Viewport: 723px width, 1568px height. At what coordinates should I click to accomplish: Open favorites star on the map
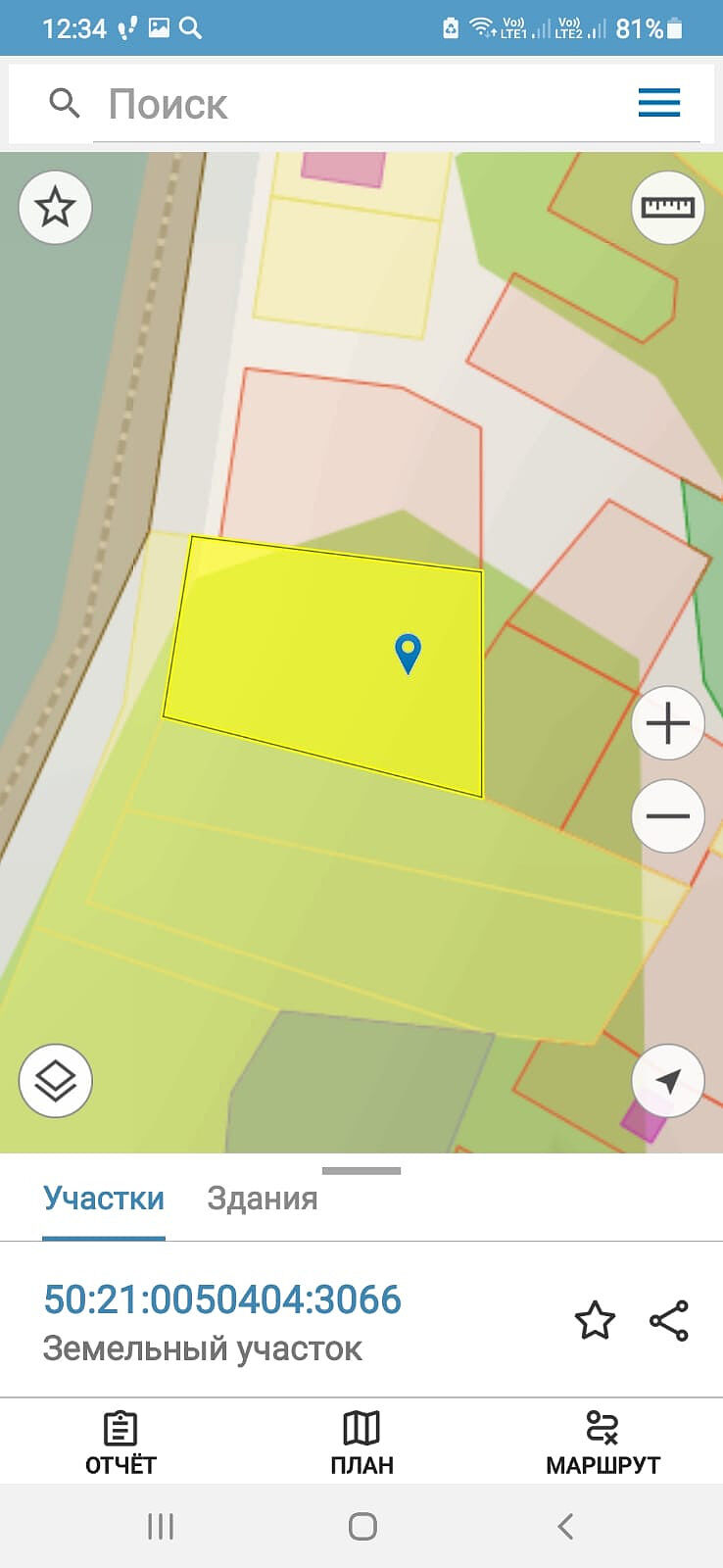point(55,207)
